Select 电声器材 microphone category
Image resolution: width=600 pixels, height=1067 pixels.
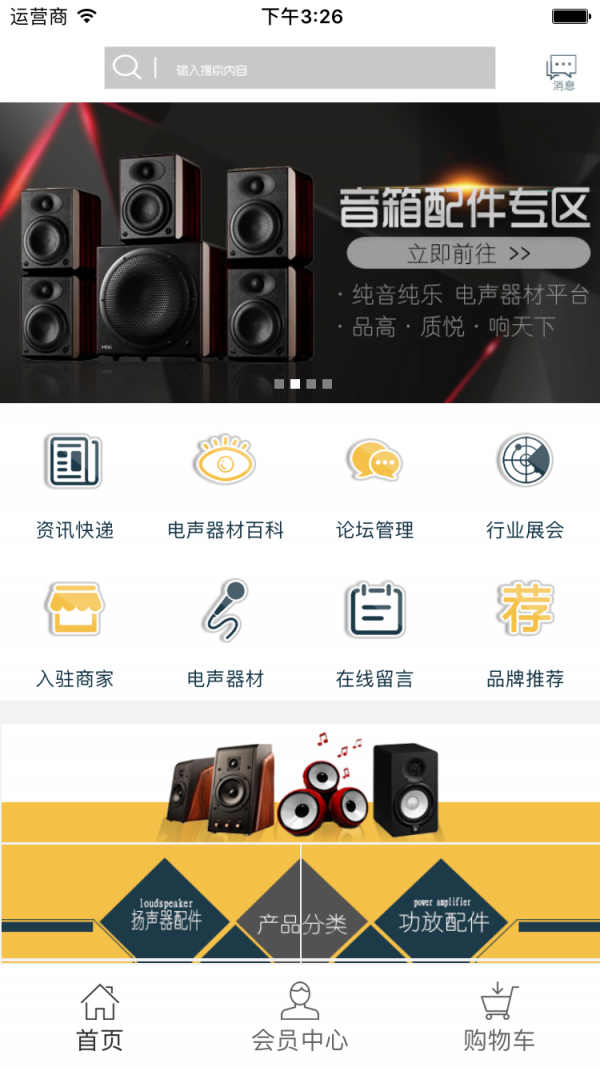[225, 634]
